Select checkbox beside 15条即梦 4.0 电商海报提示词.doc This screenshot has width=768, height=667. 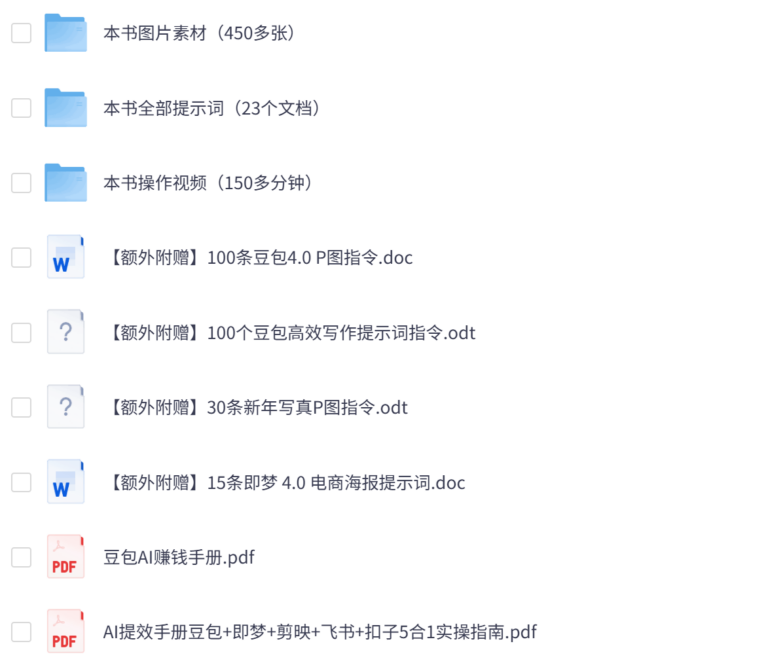[21, 483]
